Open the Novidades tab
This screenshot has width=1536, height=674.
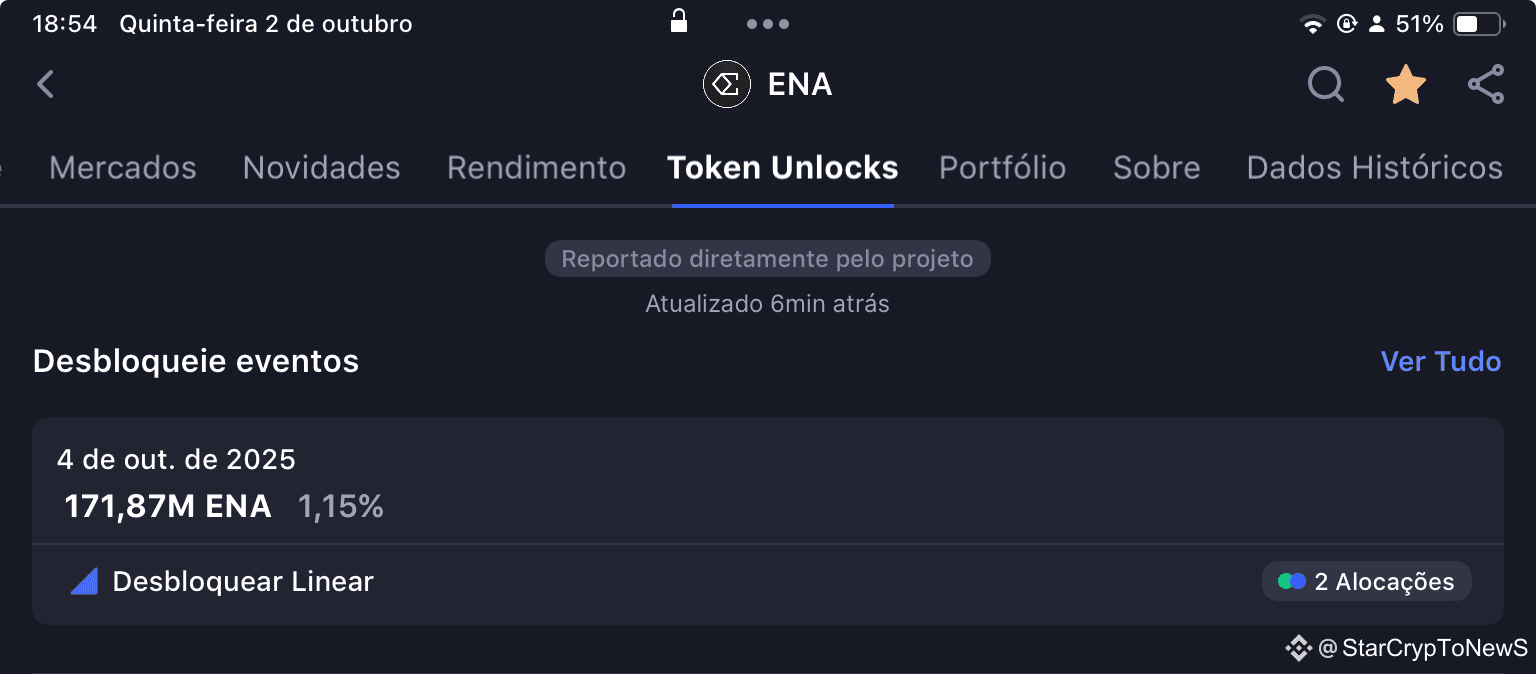(321, 168)
